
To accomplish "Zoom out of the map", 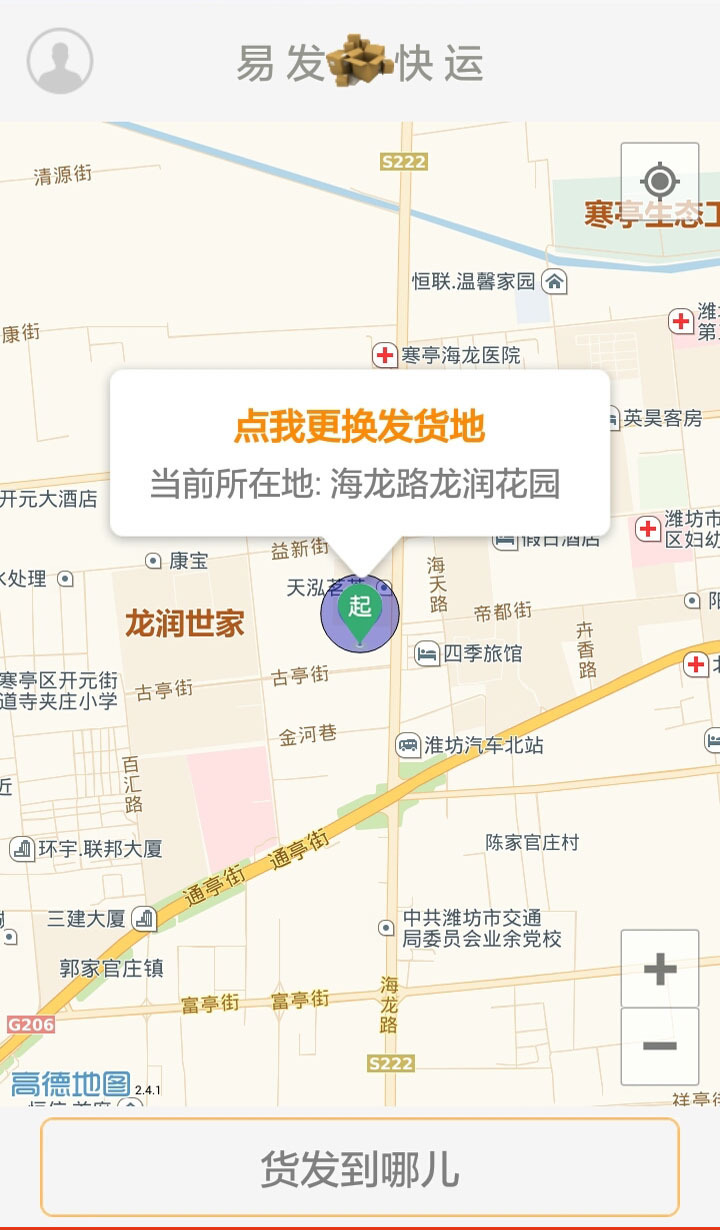I will coord(659,1046).
